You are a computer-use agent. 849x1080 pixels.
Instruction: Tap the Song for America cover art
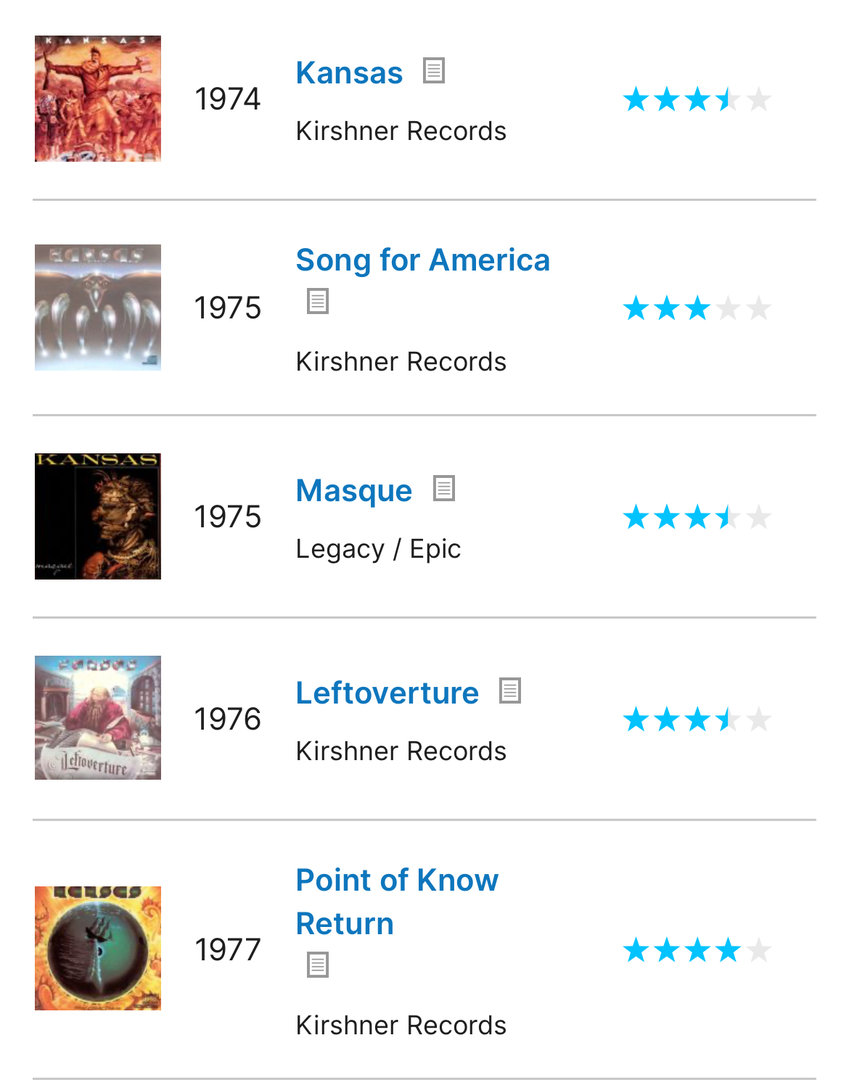point(98,308)
